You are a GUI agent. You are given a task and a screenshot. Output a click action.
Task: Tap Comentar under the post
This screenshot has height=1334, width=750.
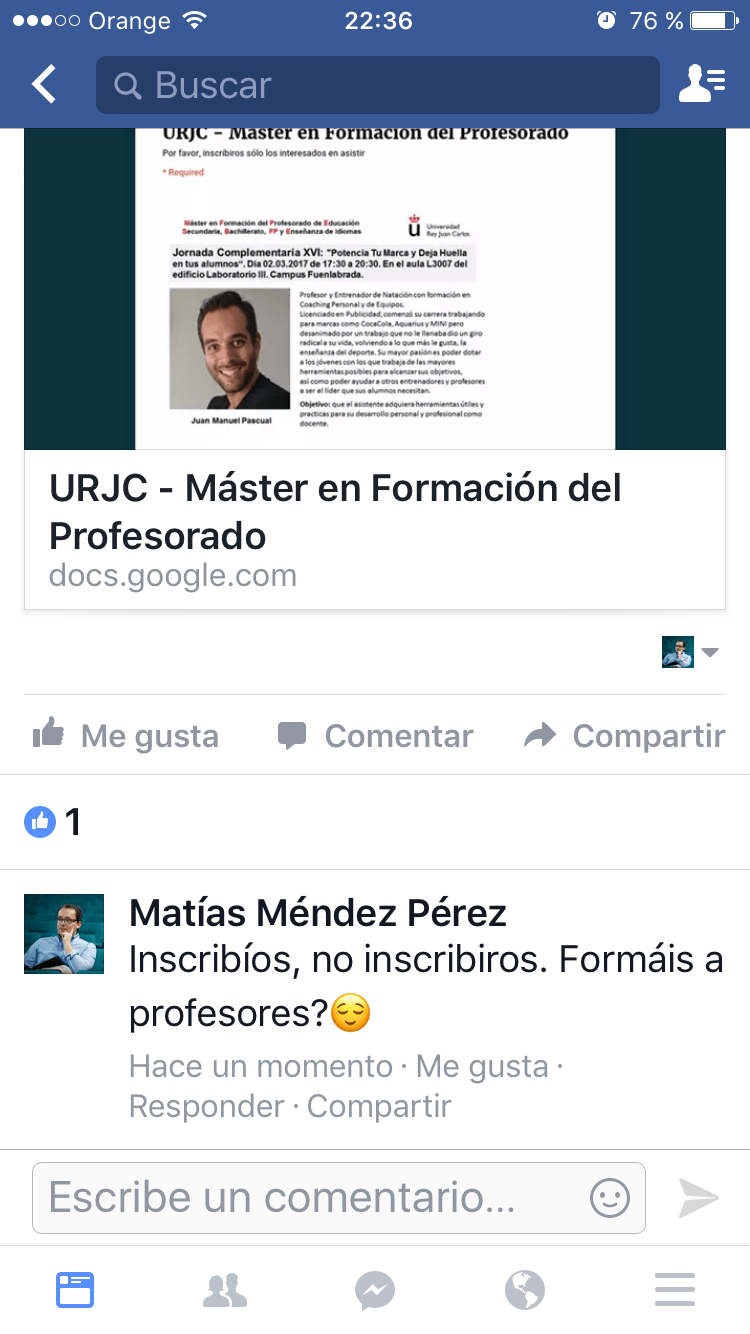375,736
